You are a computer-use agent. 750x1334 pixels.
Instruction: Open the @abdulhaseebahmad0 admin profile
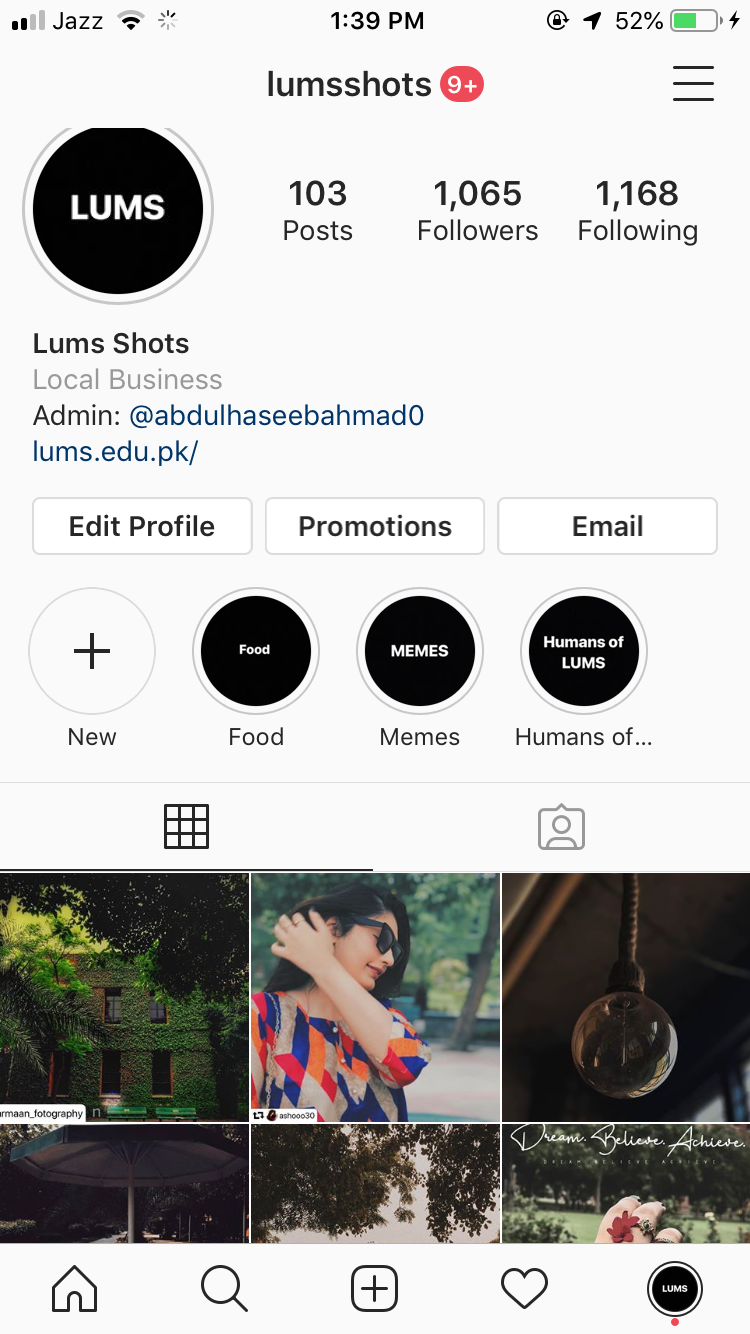[x=276, y=415]
